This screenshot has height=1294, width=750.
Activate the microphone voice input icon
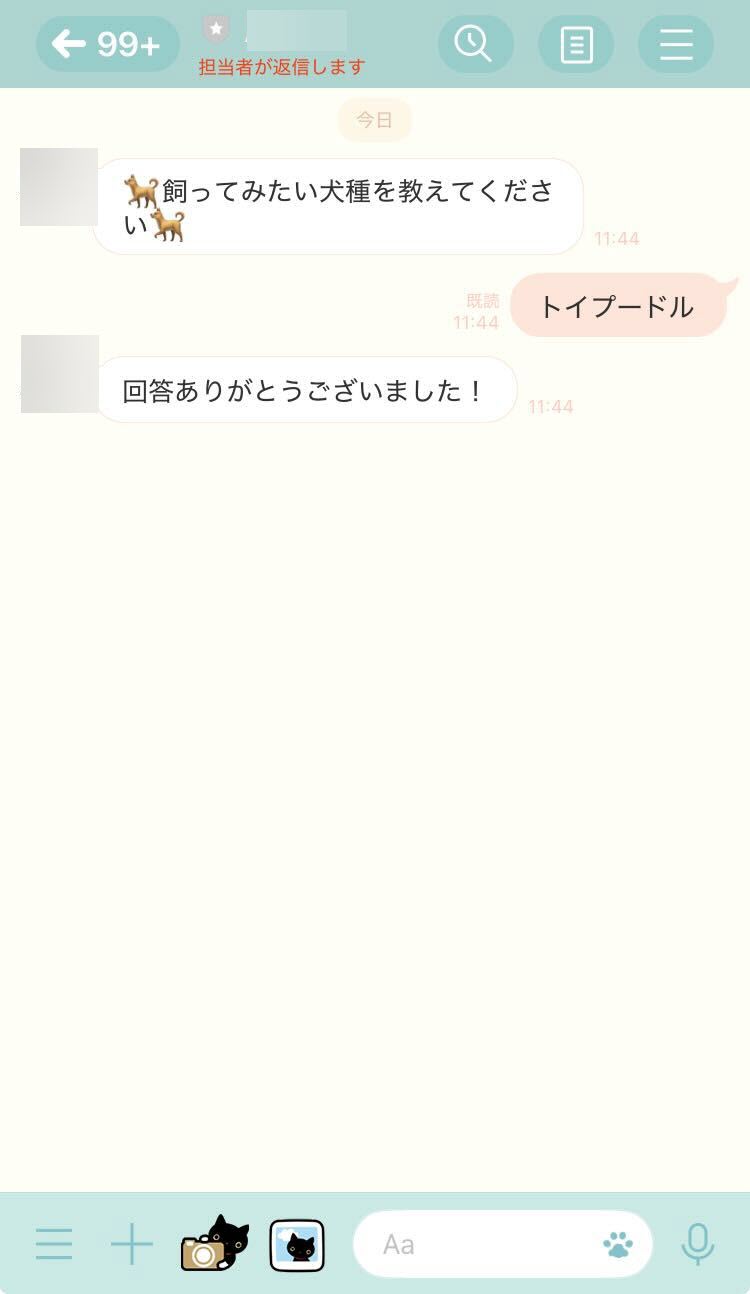[698, 1244]
